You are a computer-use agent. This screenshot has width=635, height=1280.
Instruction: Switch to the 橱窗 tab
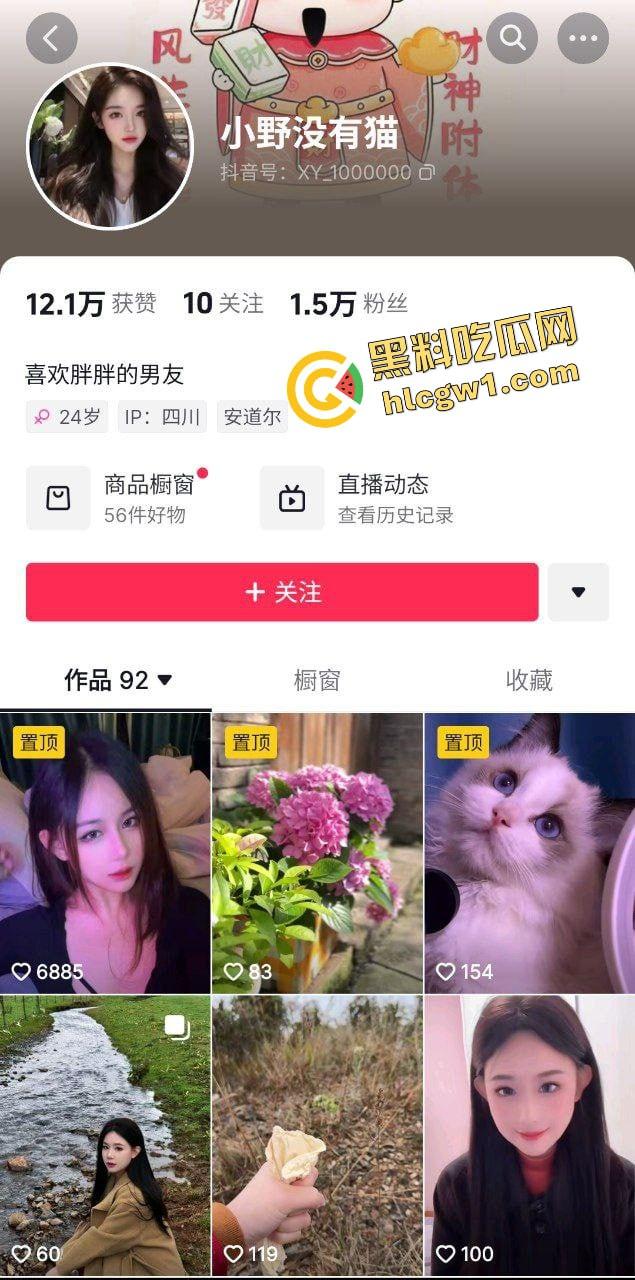click(x=317, y=681)
